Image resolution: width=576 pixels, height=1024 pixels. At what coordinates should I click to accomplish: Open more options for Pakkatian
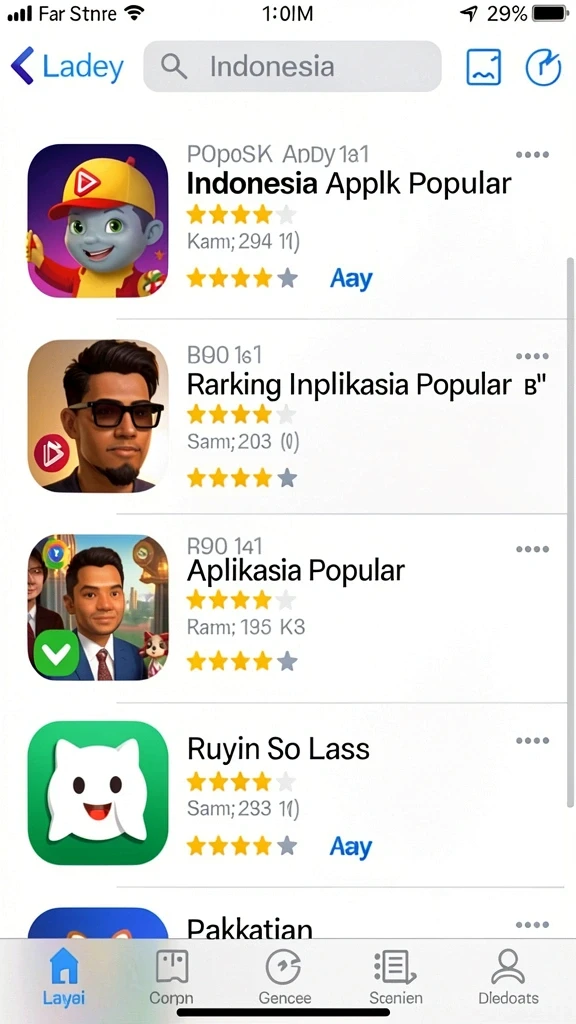pyautogui.click(x=532, y=925)
